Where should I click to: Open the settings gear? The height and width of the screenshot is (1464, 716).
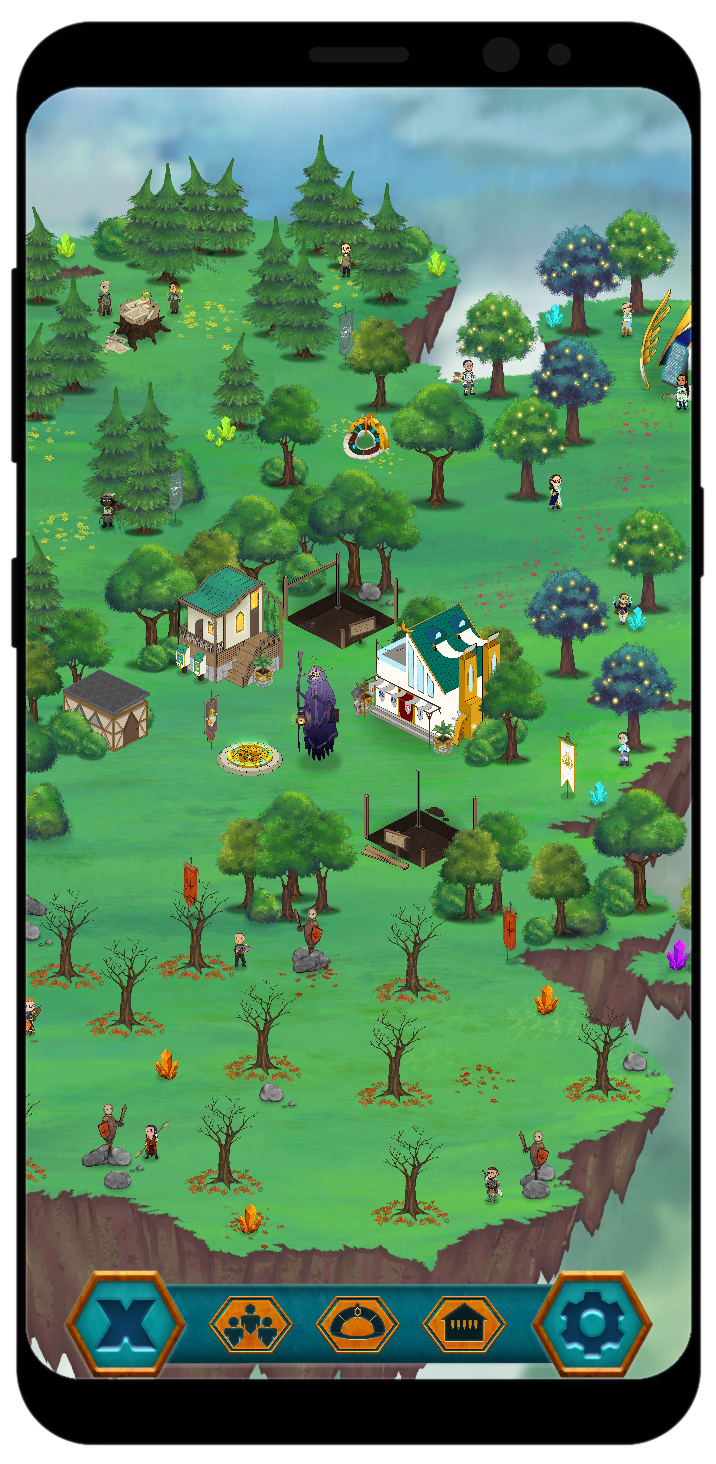pos(592,1325)
